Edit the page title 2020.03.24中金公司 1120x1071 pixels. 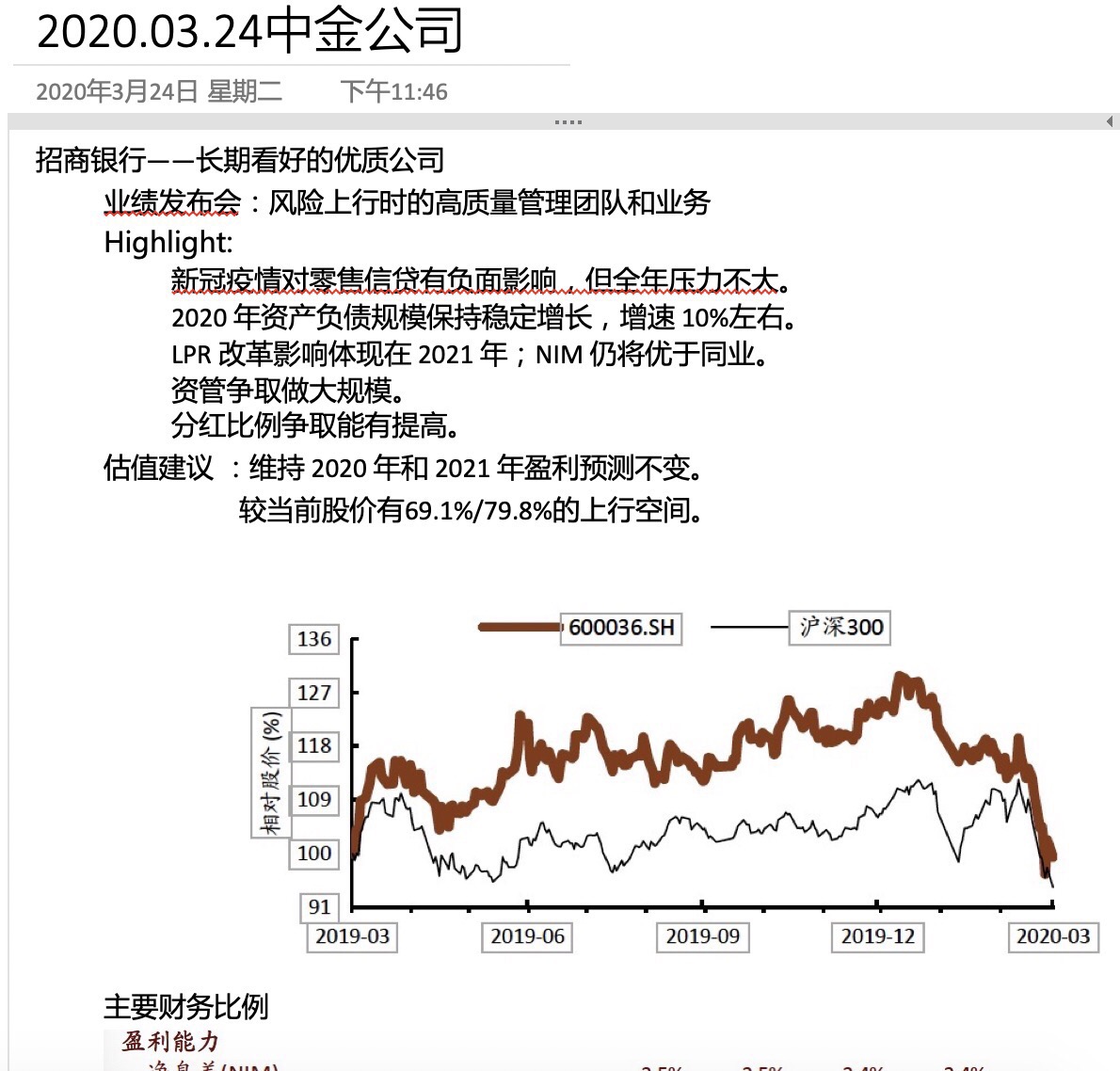pyautogui.click(x=249, y=30)
